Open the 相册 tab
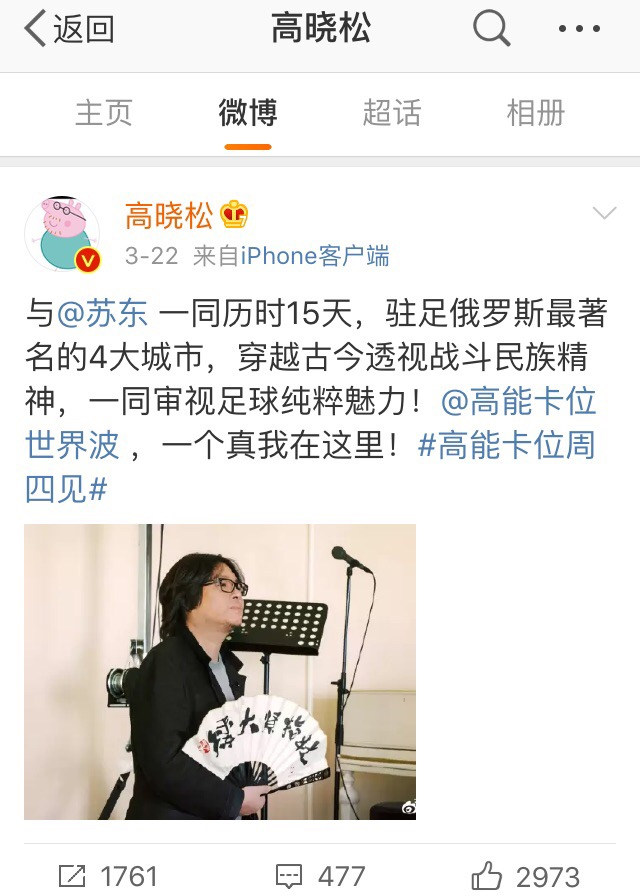The width and height of the screenshot is (640, 896). [x=535, y=113]
